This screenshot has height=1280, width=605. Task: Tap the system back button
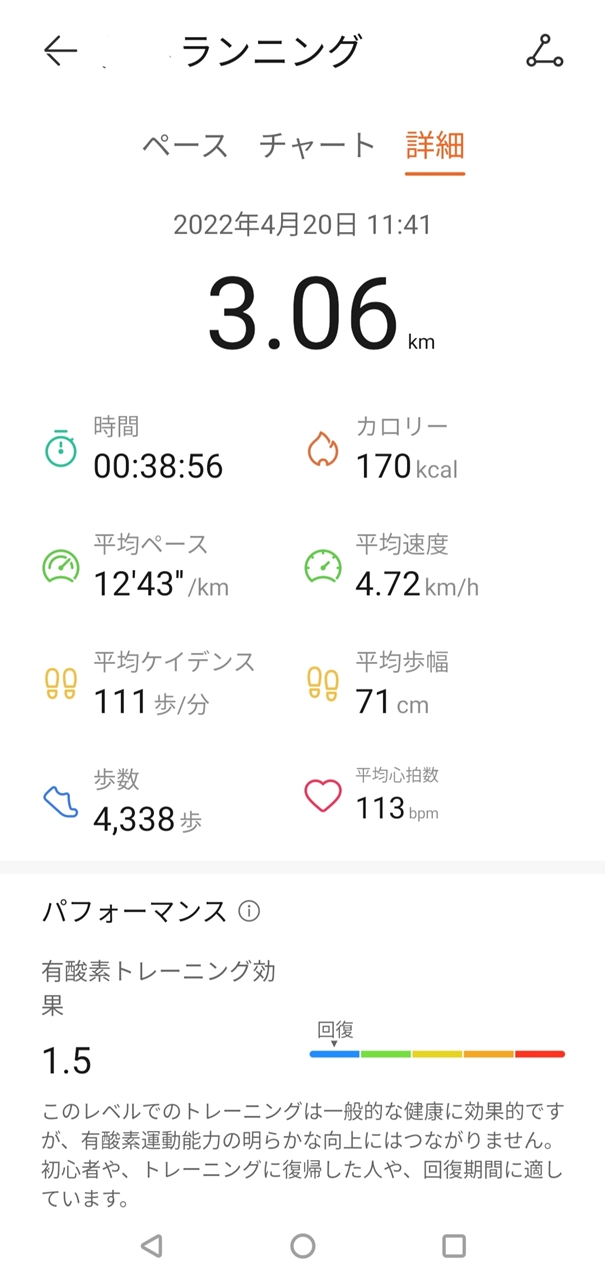pyautogui.click(x=151, y=1245)
